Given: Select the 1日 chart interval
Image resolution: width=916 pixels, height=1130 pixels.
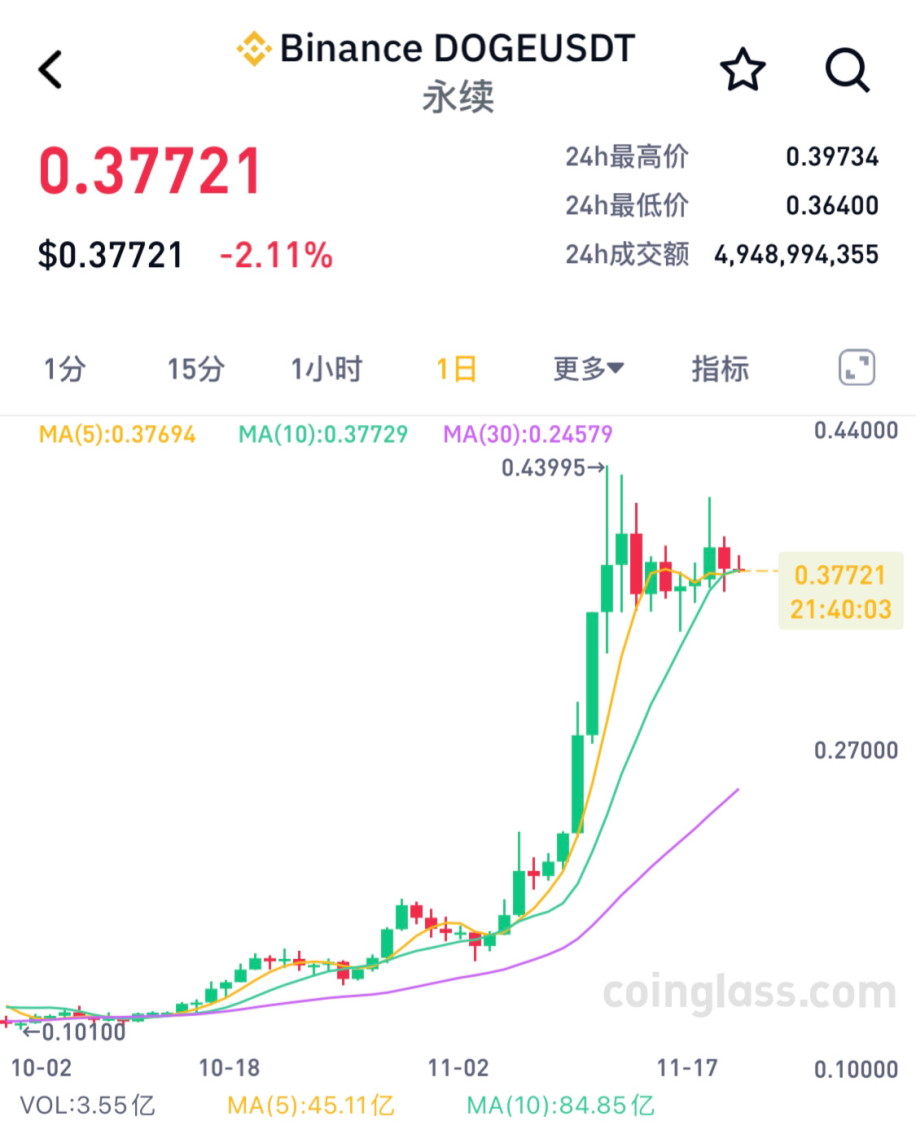Looking at the screenshot, I should (x=456, y=369).
